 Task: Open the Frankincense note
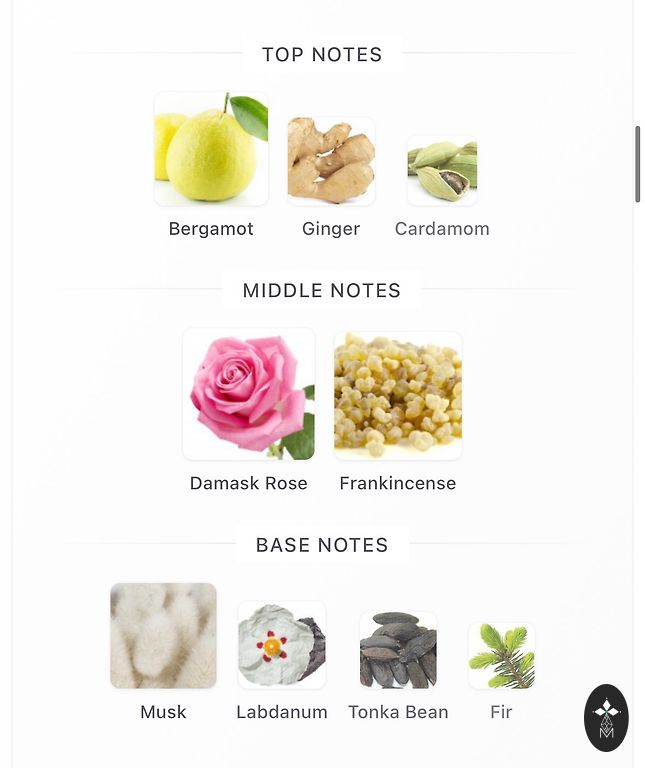[398, 396]
